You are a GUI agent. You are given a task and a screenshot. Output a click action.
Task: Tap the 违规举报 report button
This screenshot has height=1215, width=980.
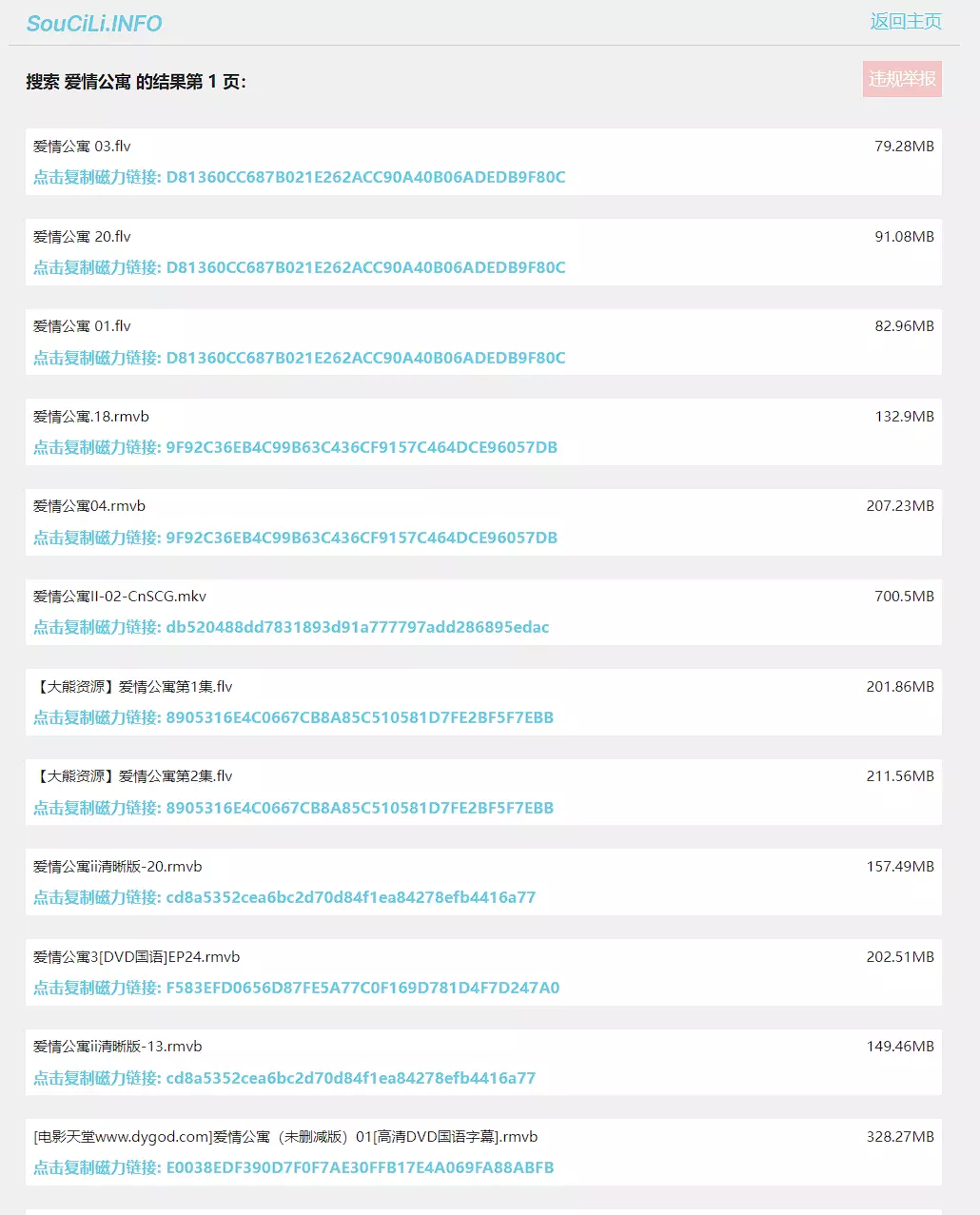point(901,79)
